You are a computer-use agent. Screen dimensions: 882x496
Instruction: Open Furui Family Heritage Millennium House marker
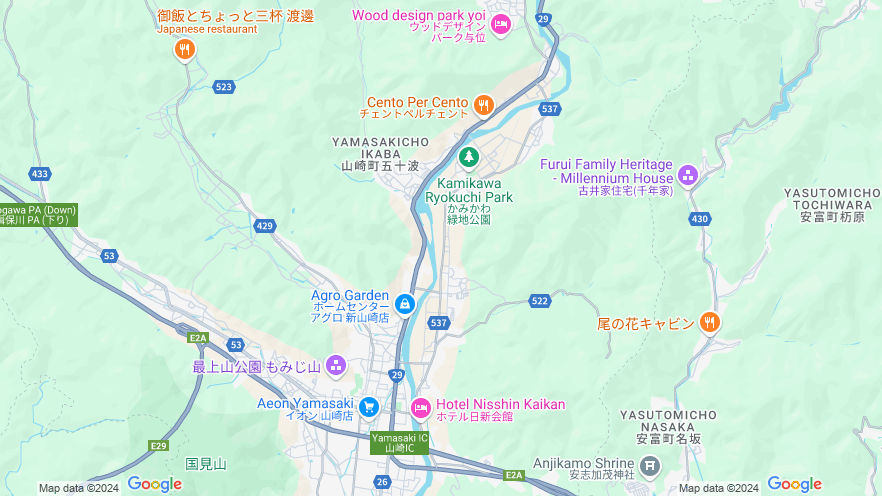coord(687,176)
